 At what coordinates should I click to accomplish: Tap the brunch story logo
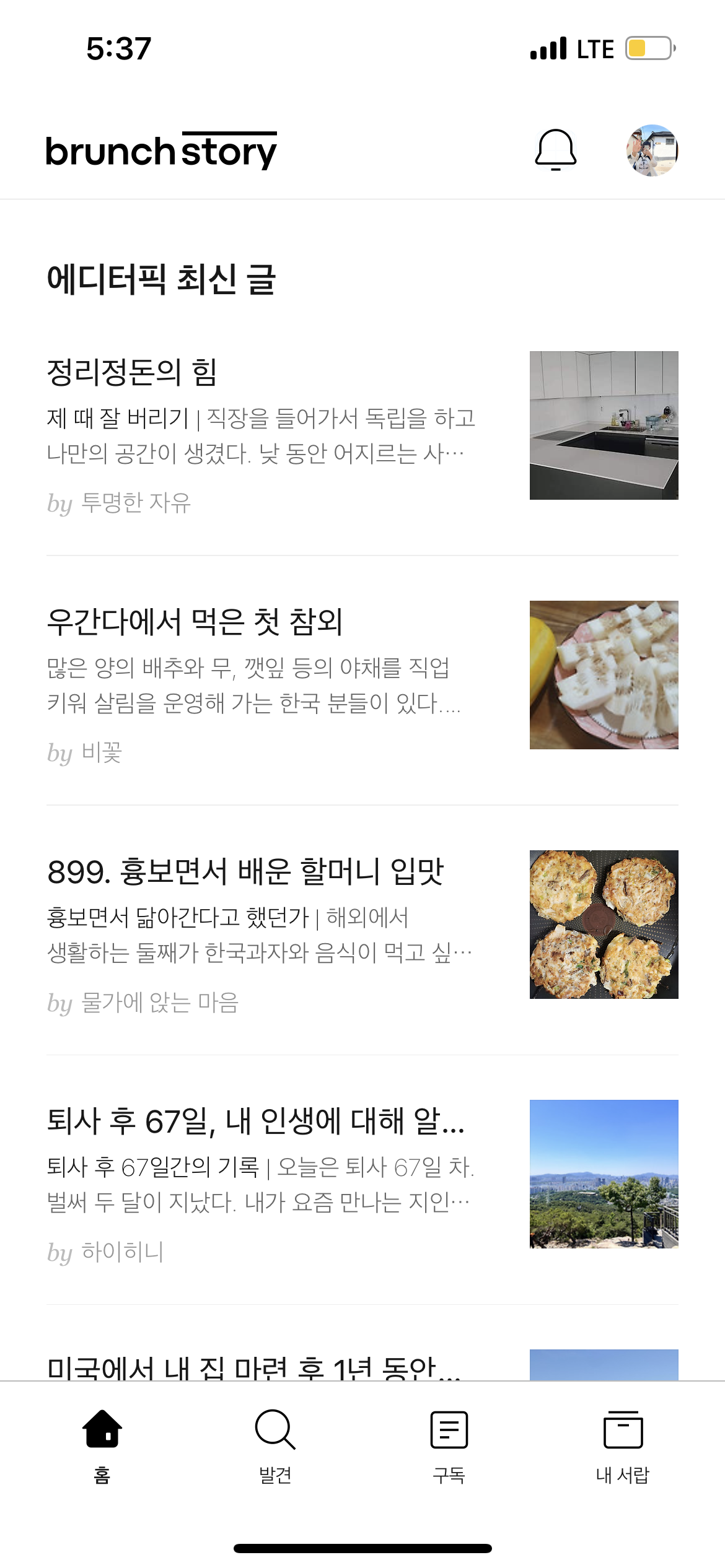pyautogui.click(x=161, y=150)
